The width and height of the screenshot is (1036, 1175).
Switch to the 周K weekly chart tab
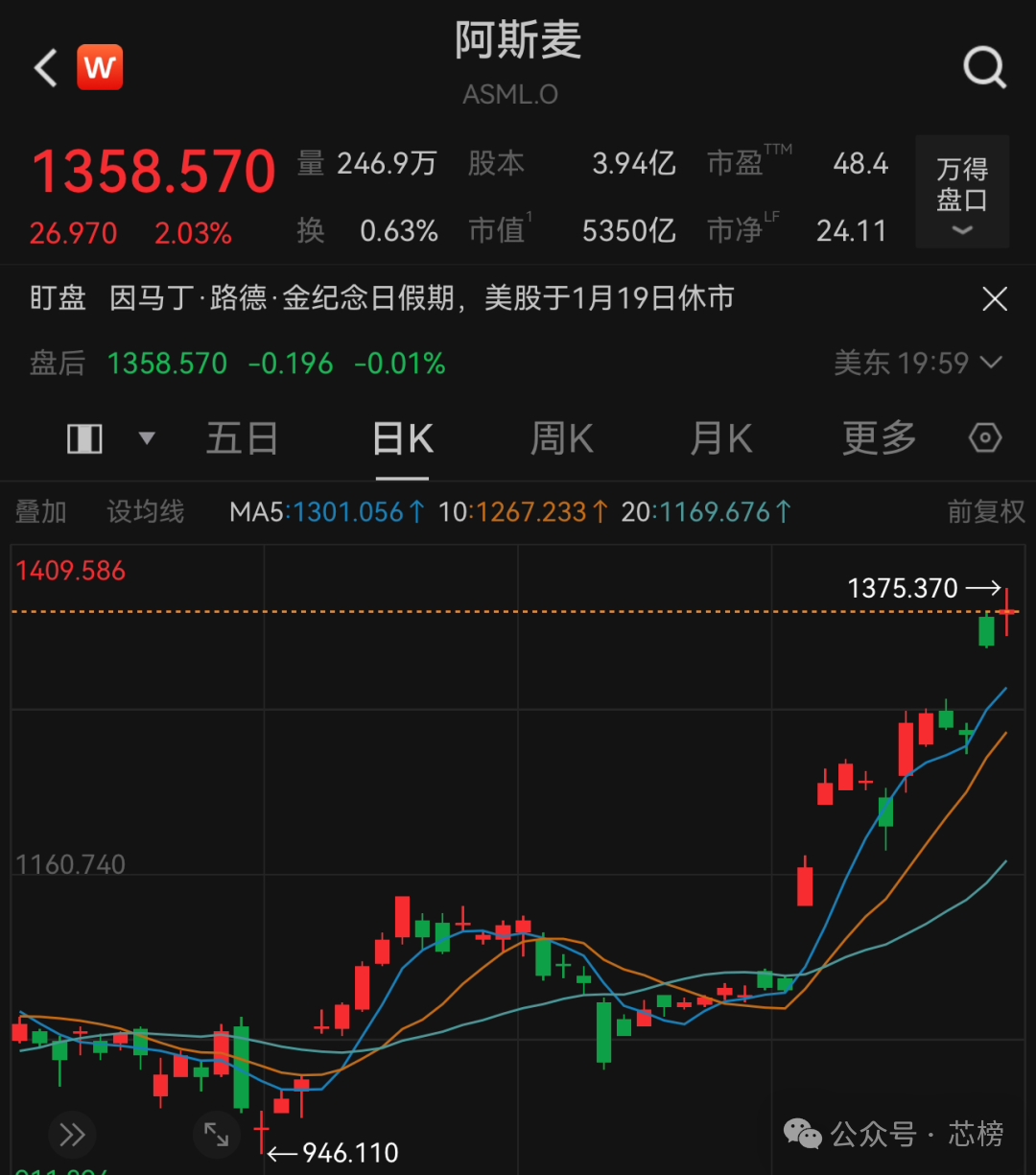point(561,437)
